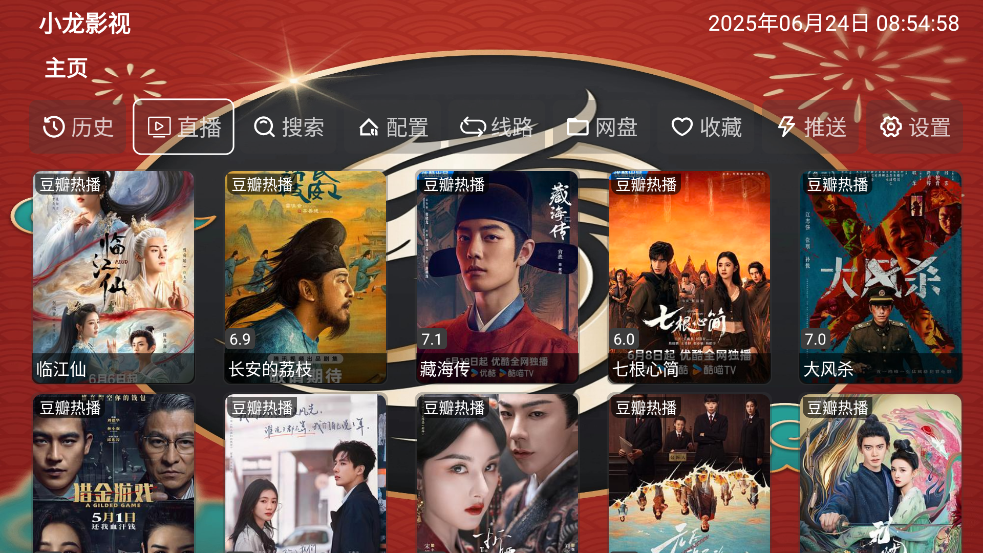Open the 线路 line switch button
Viewport: 983px width, 553px height.
[x=497, y=127]
